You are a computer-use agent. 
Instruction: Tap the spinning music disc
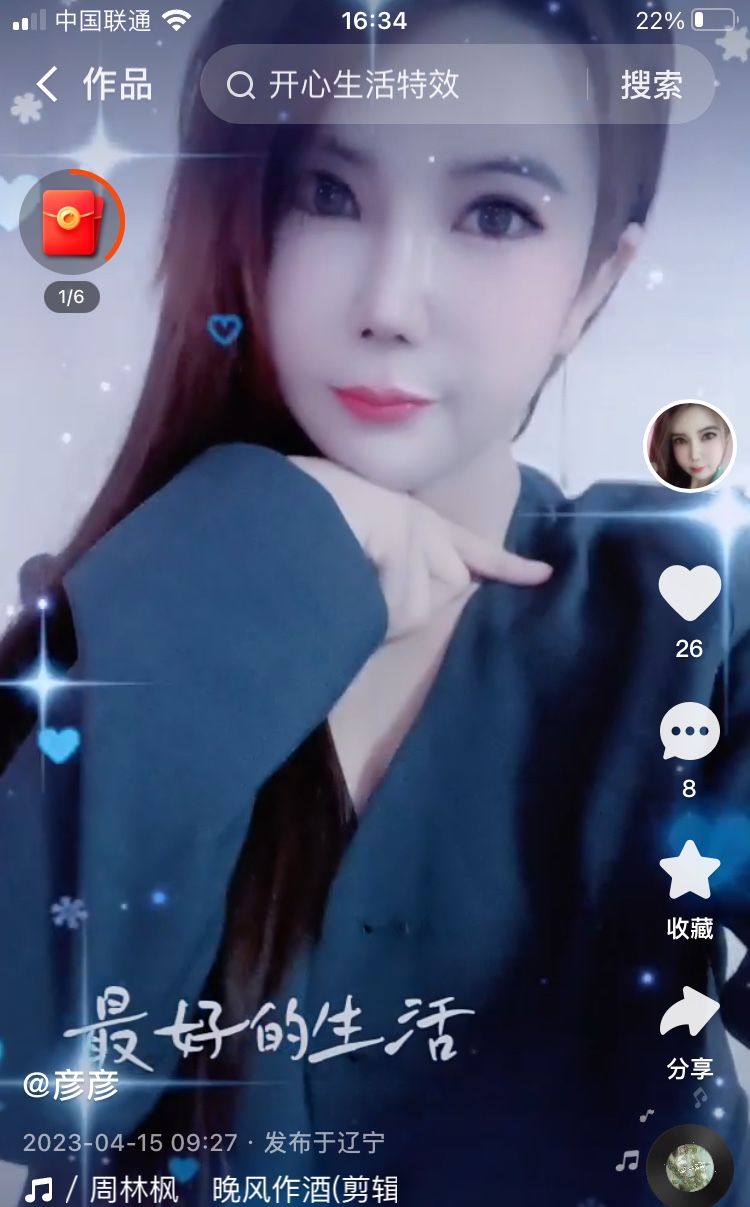pos(690,1166)
